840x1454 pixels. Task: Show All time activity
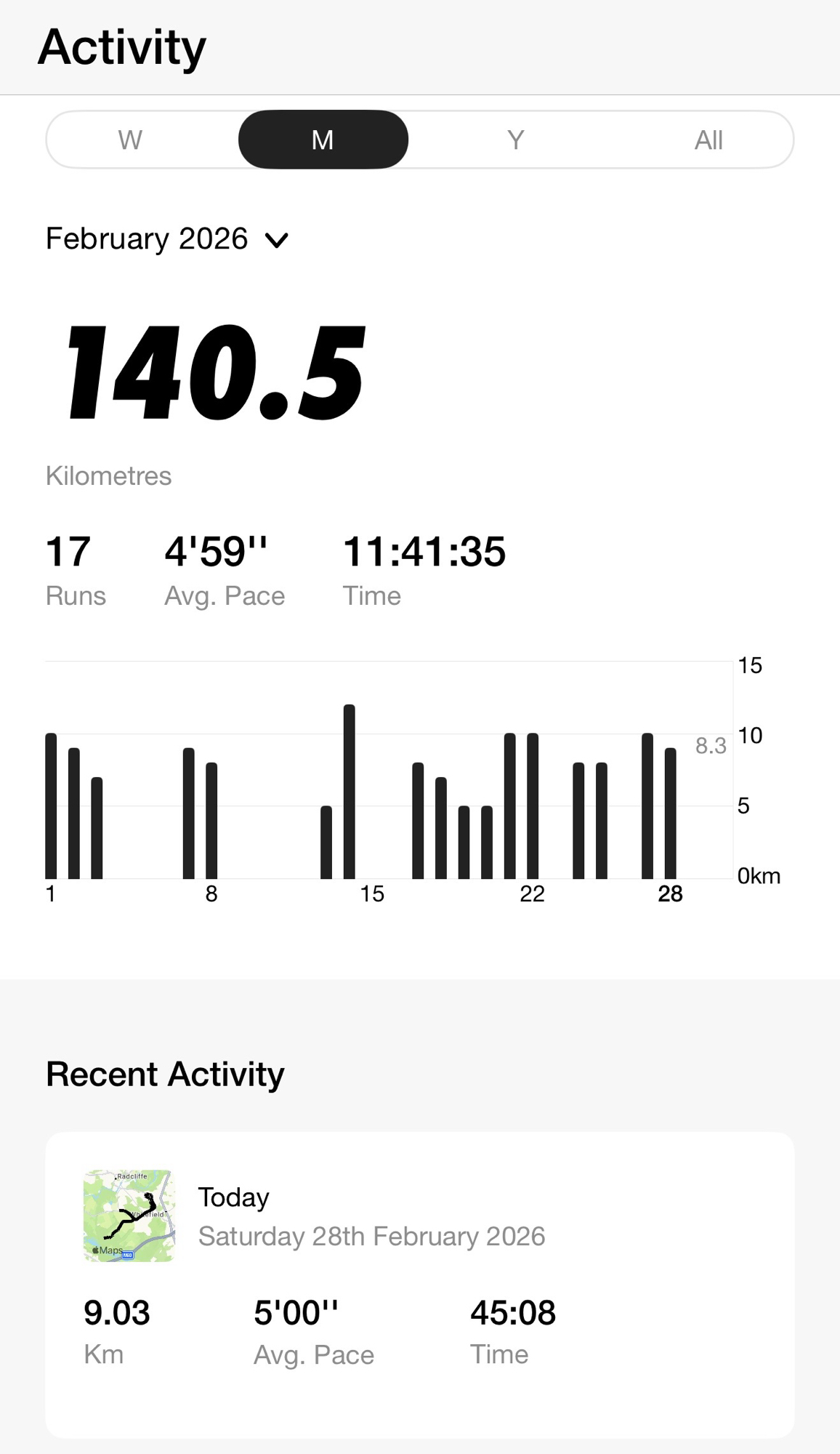[x=708, y=140]
